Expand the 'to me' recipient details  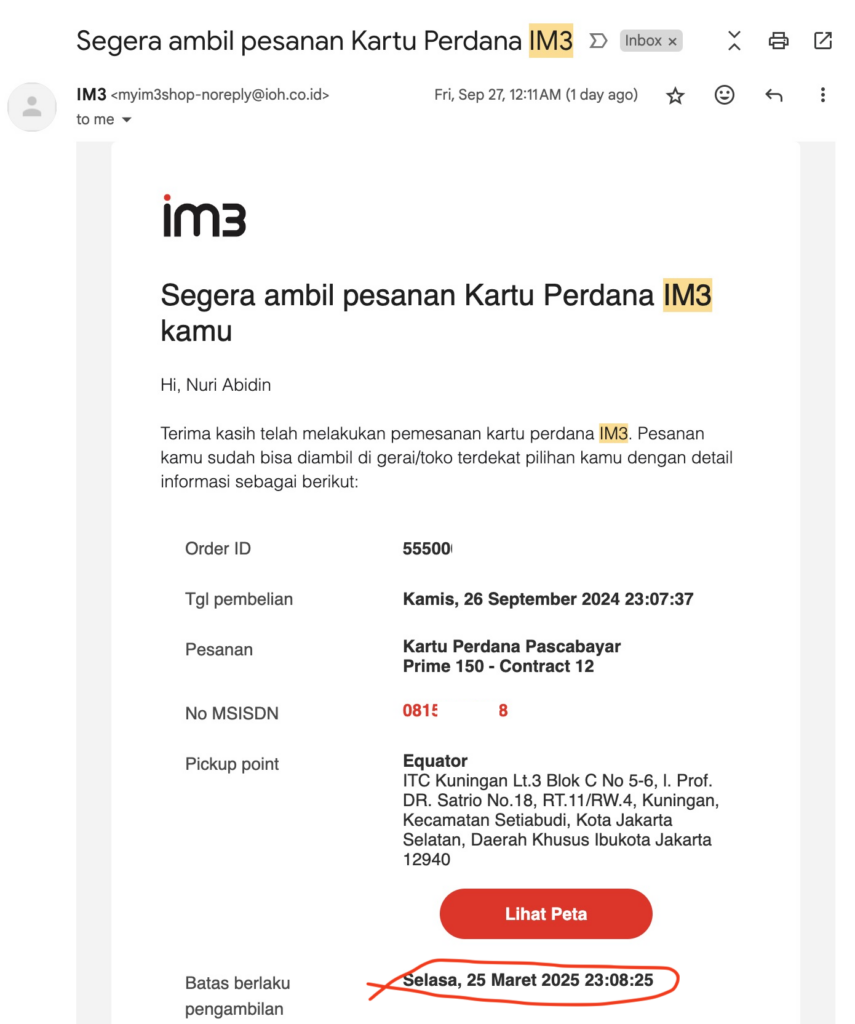[x=126, y=120]
